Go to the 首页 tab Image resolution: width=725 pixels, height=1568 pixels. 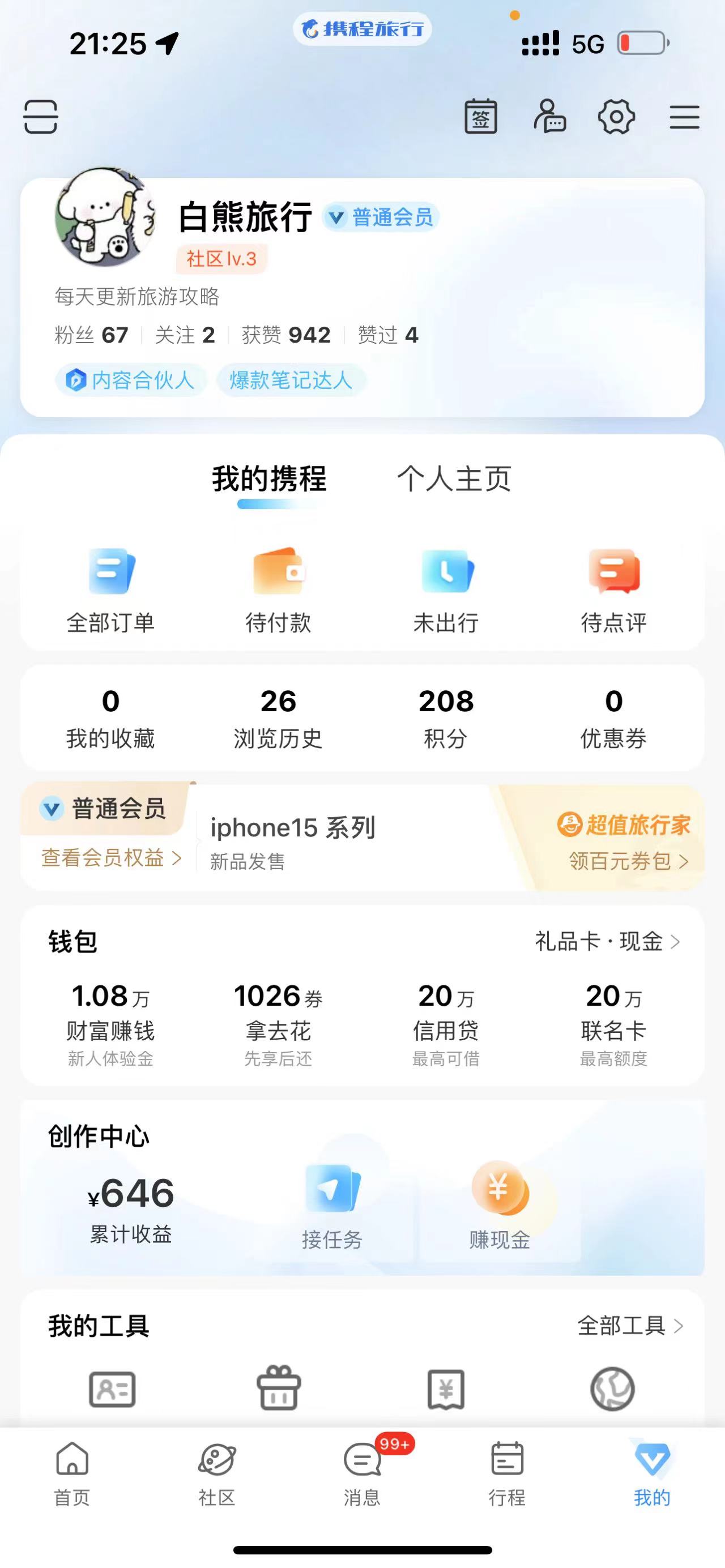(72, 1473)
